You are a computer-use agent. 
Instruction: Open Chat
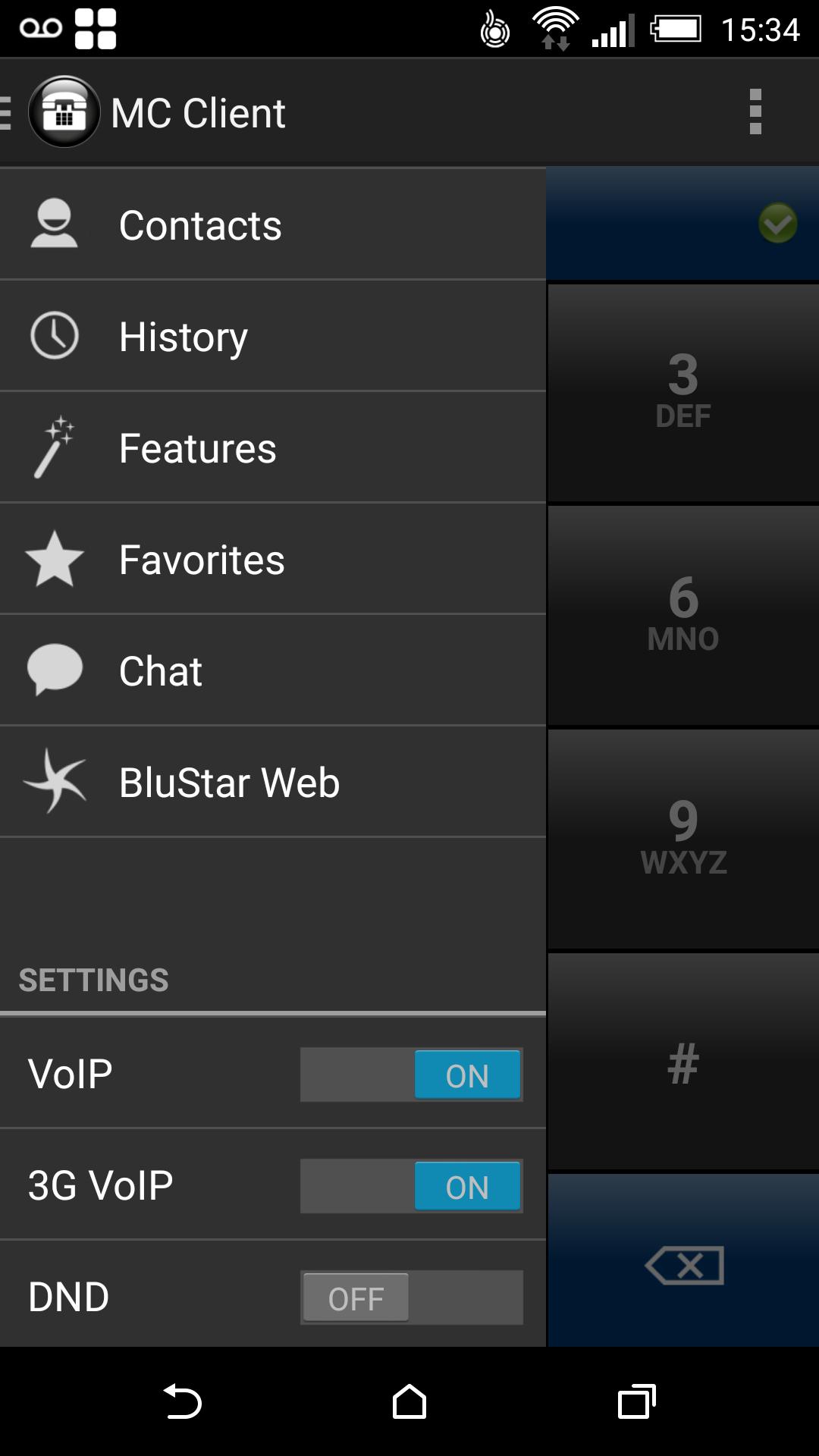click(273, 671)
